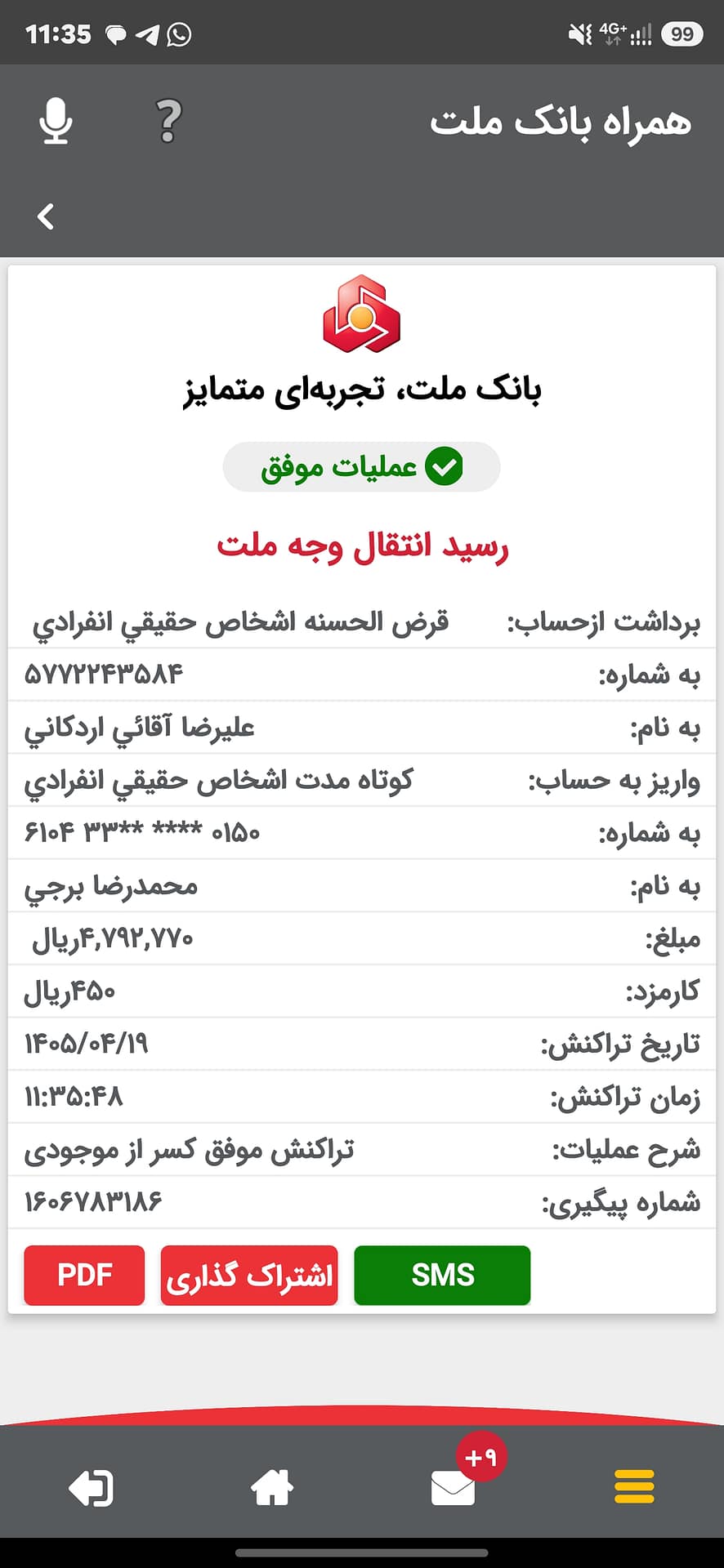Screen dimensions: 724x1568
Task: Tap the microphone voice command icon
Action: (x=56, y=121)
